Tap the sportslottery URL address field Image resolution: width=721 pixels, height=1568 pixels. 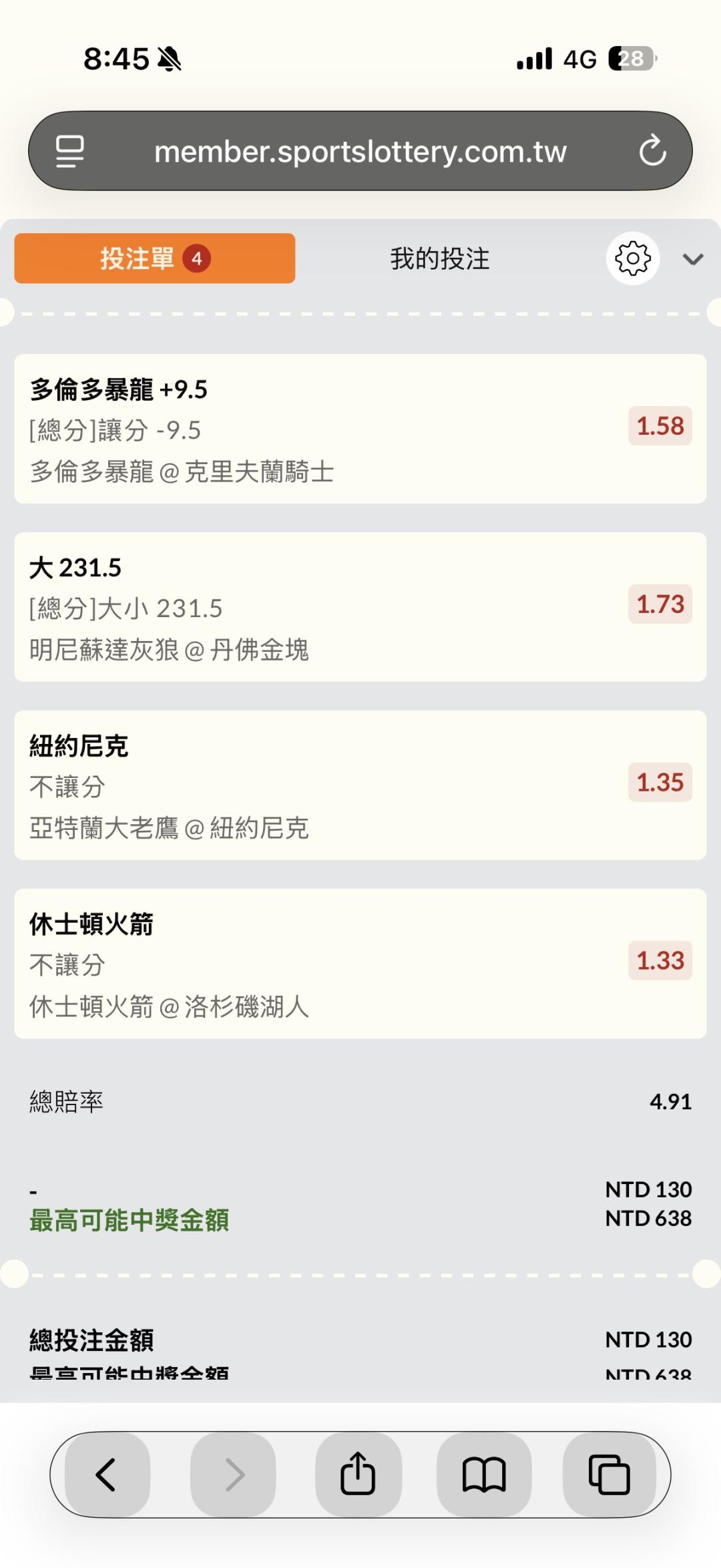pyautogui.click(x=360, y=152)
